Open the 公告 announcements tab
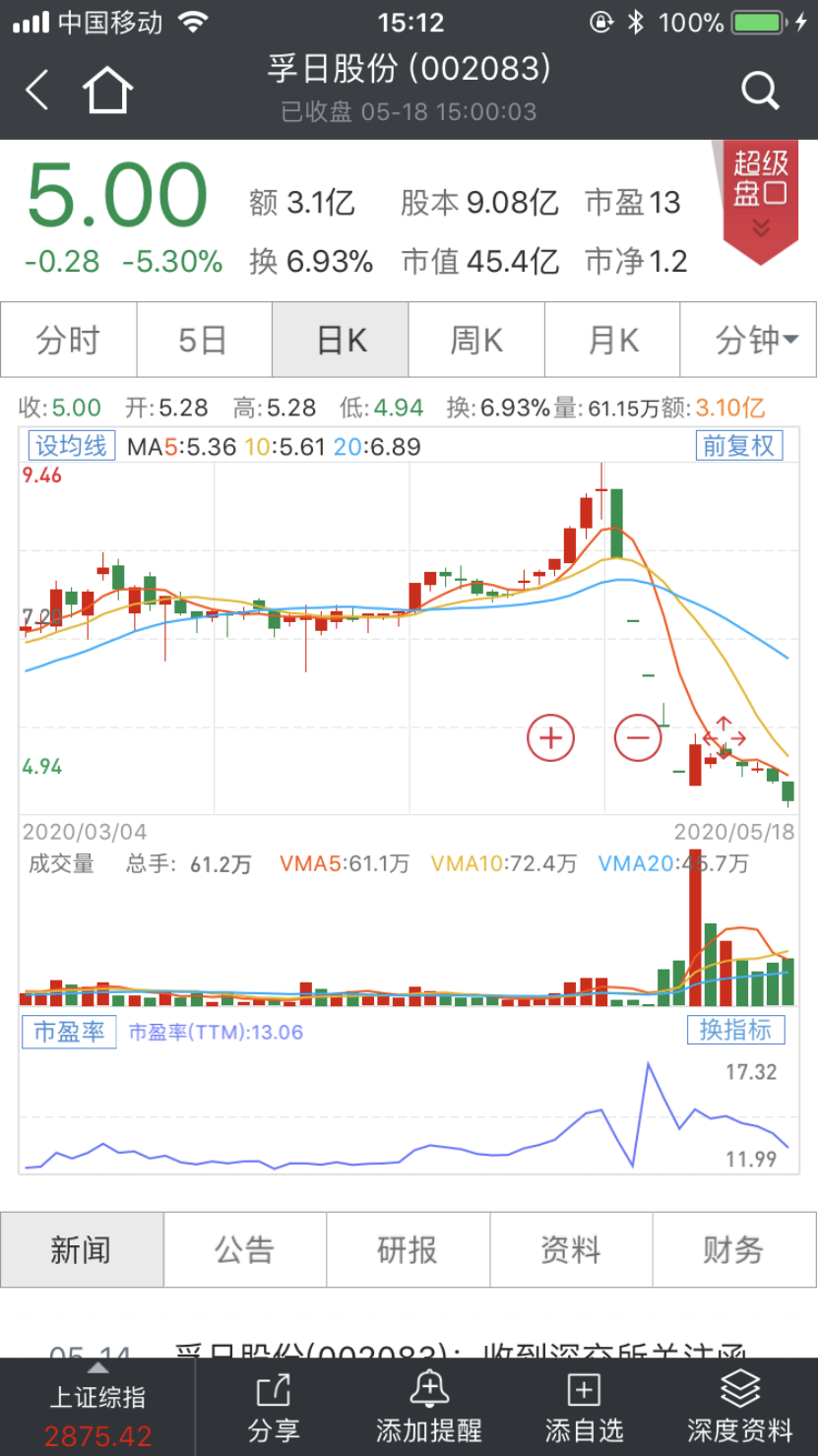Screen dimensions: 819x1456 [x=244, y=1248]
